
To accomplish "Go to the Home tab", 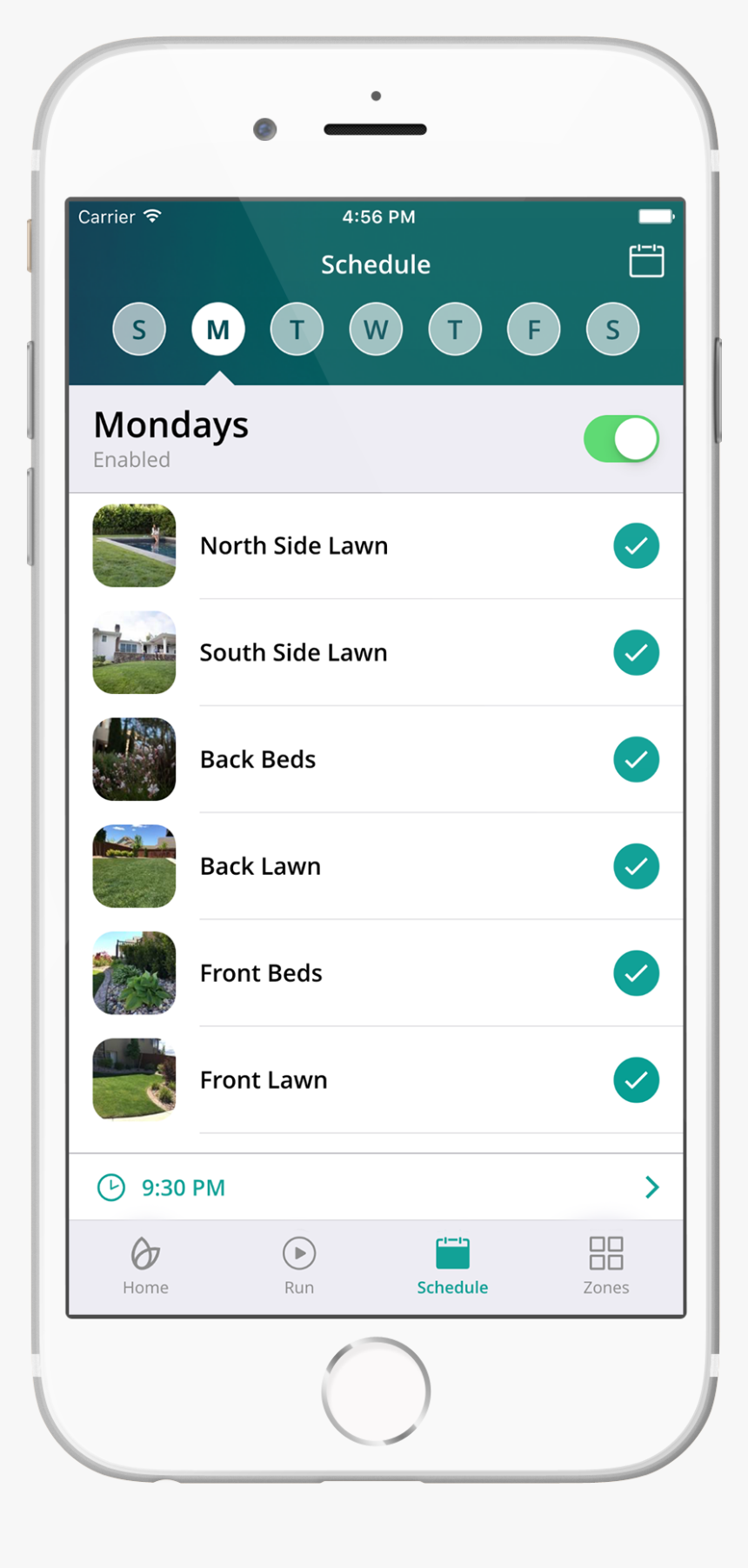I will (145, 1265).
